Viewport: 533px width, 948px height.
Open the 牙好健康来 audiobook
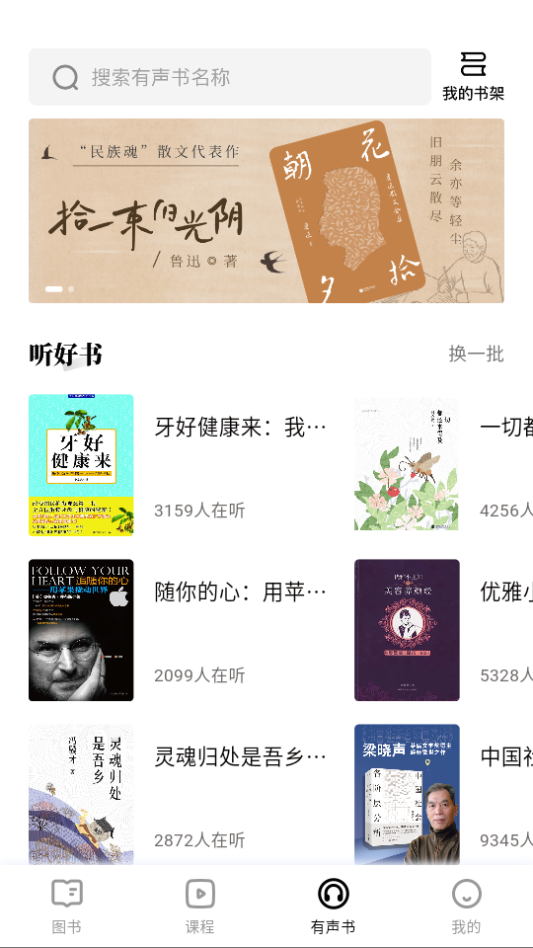(178, 465)
